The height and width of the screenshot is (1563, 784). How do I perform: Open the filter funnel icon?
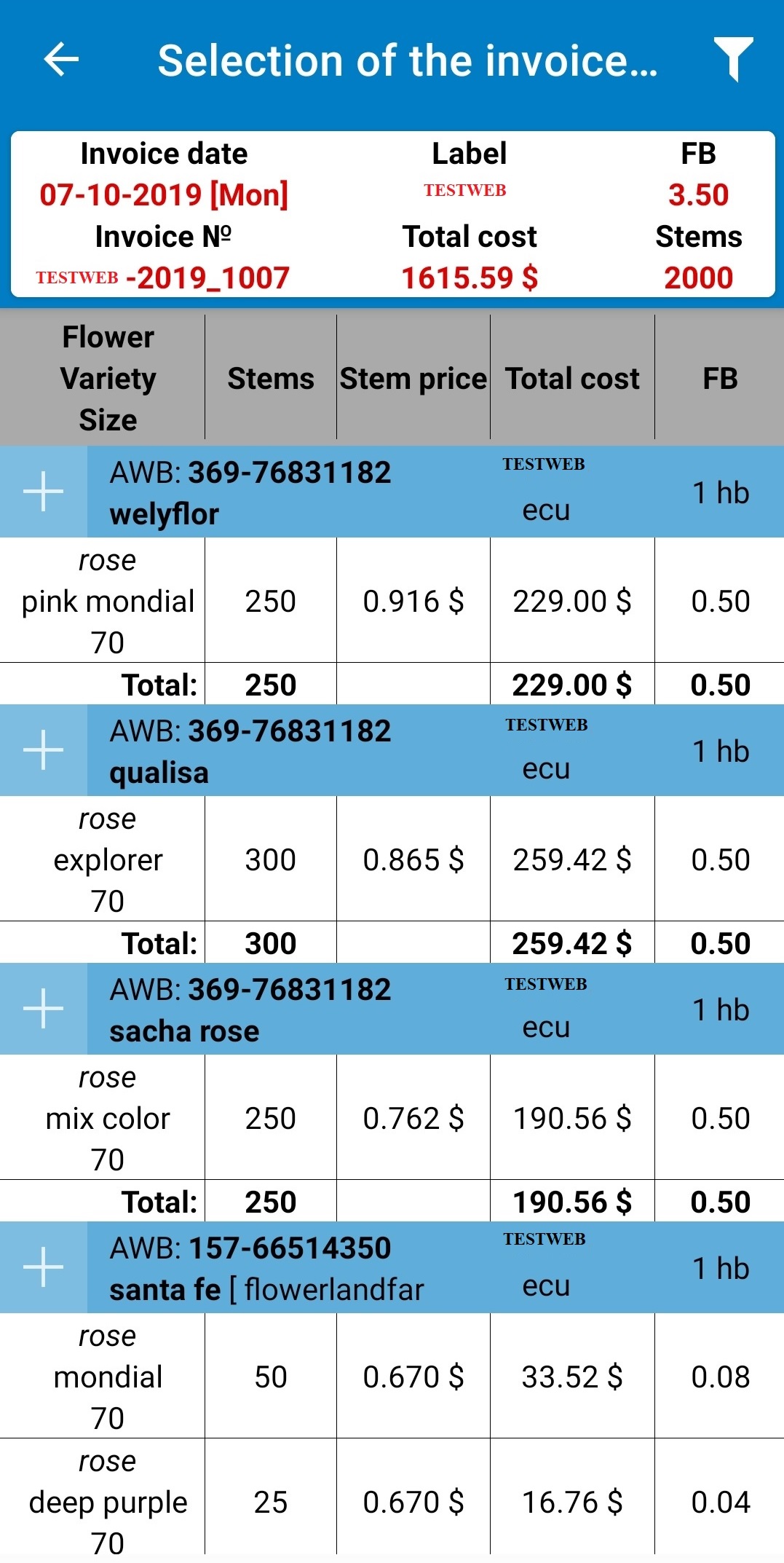[733, 59]
